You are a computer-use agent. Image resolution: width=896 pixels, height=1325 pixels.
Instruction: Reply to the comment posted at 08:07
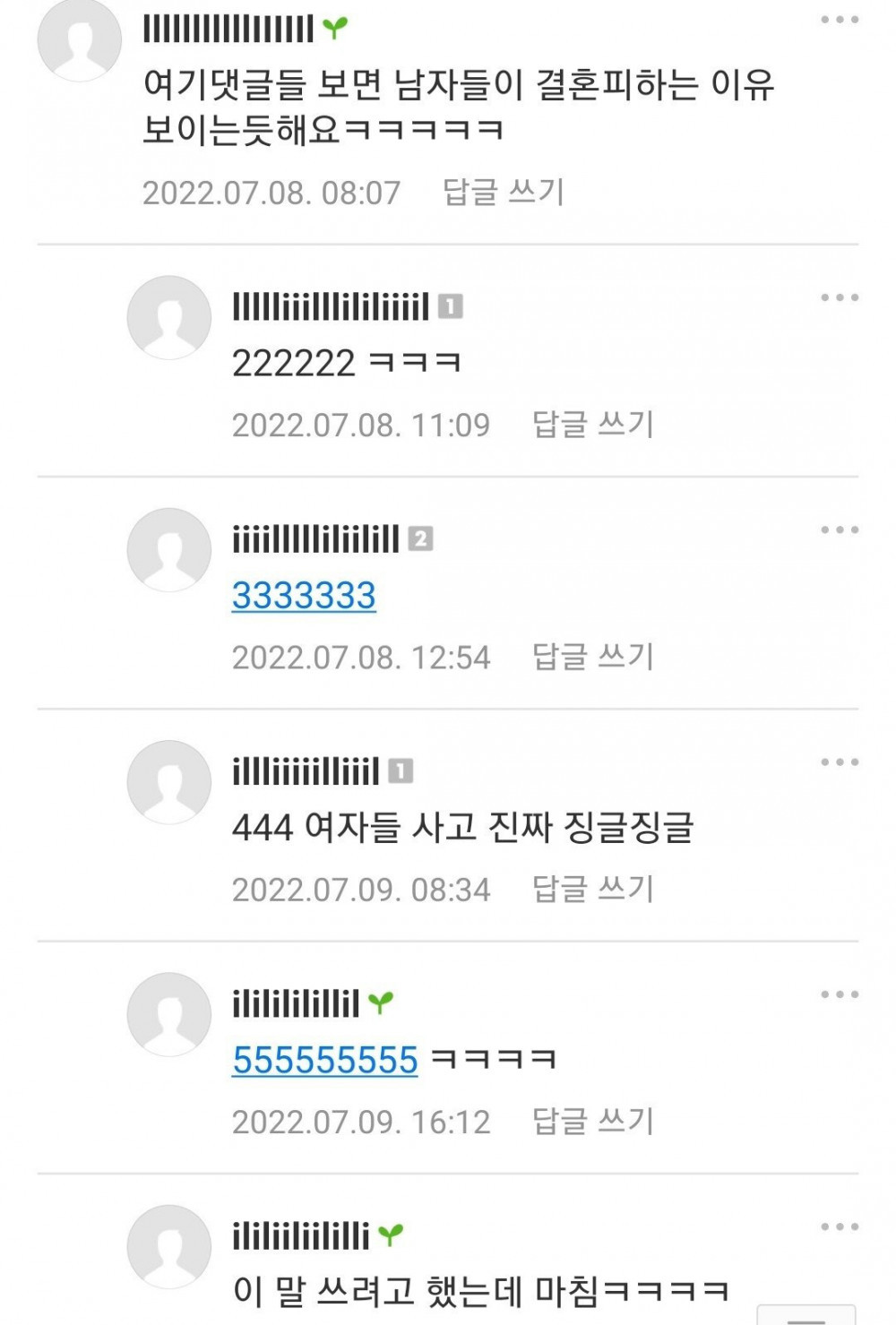point(504,192)
